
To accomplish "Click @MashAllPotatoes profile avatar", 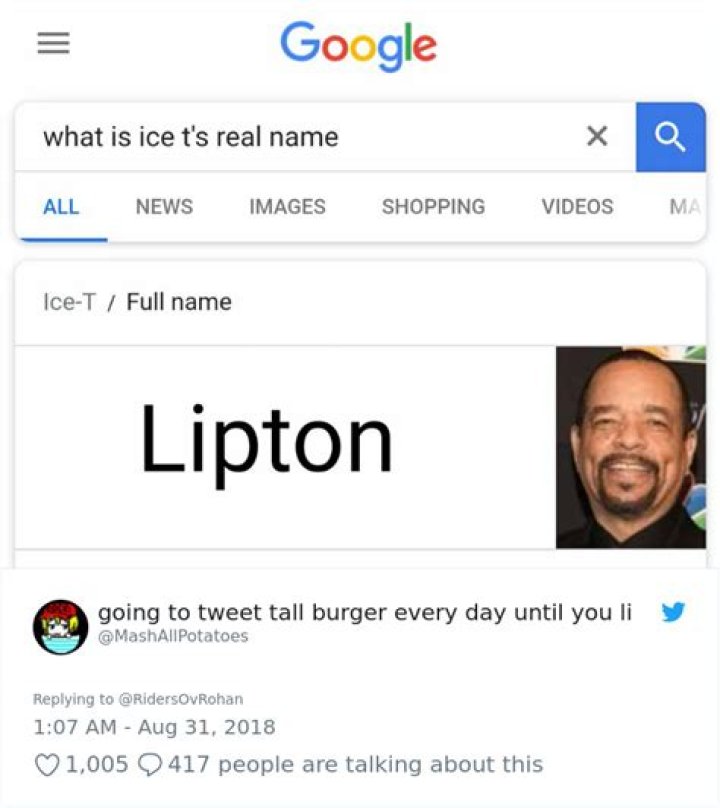I will 59,624.
